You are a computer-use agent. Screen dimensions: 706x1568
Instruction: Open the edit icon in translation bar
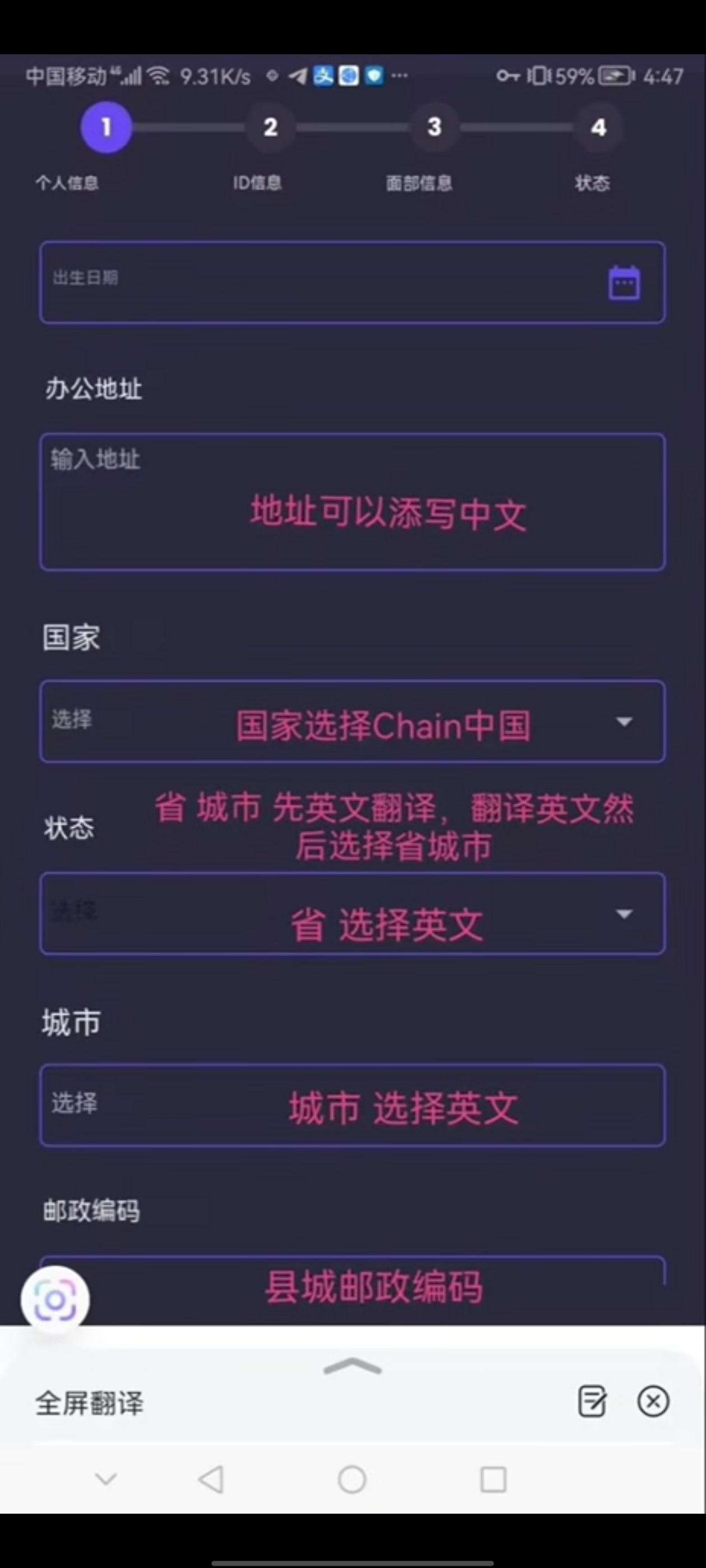point(592,1402)
